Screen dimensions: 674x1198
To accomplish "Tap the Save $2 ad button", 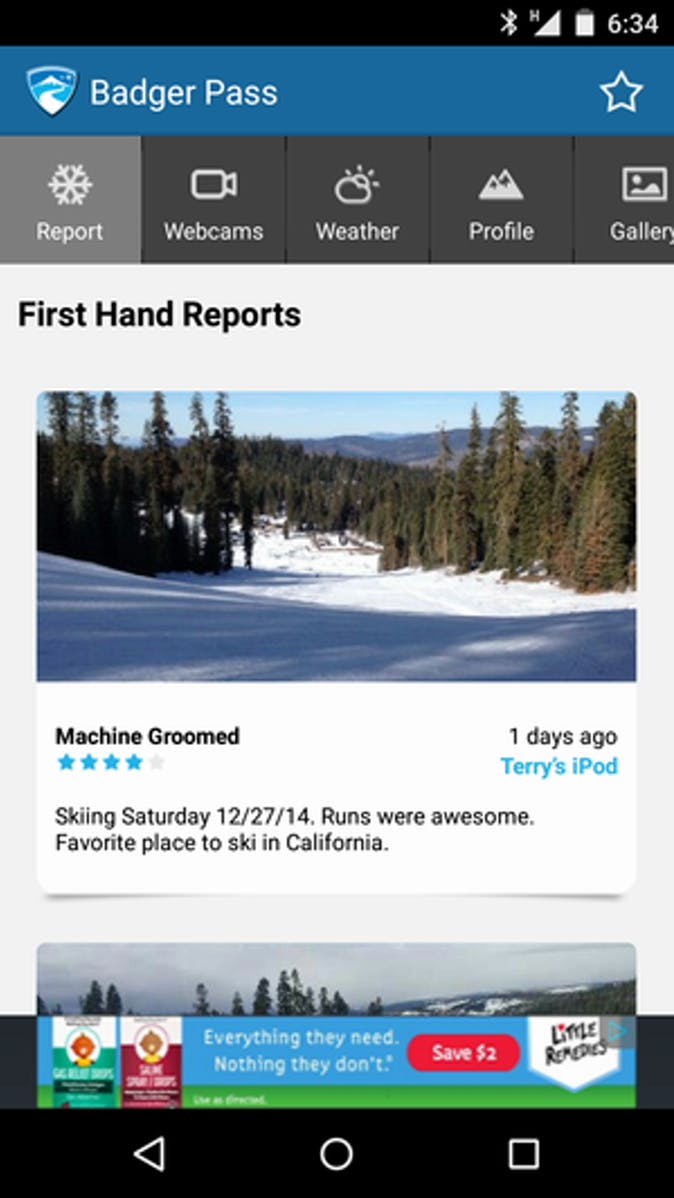I will [x=463, y=1052].
